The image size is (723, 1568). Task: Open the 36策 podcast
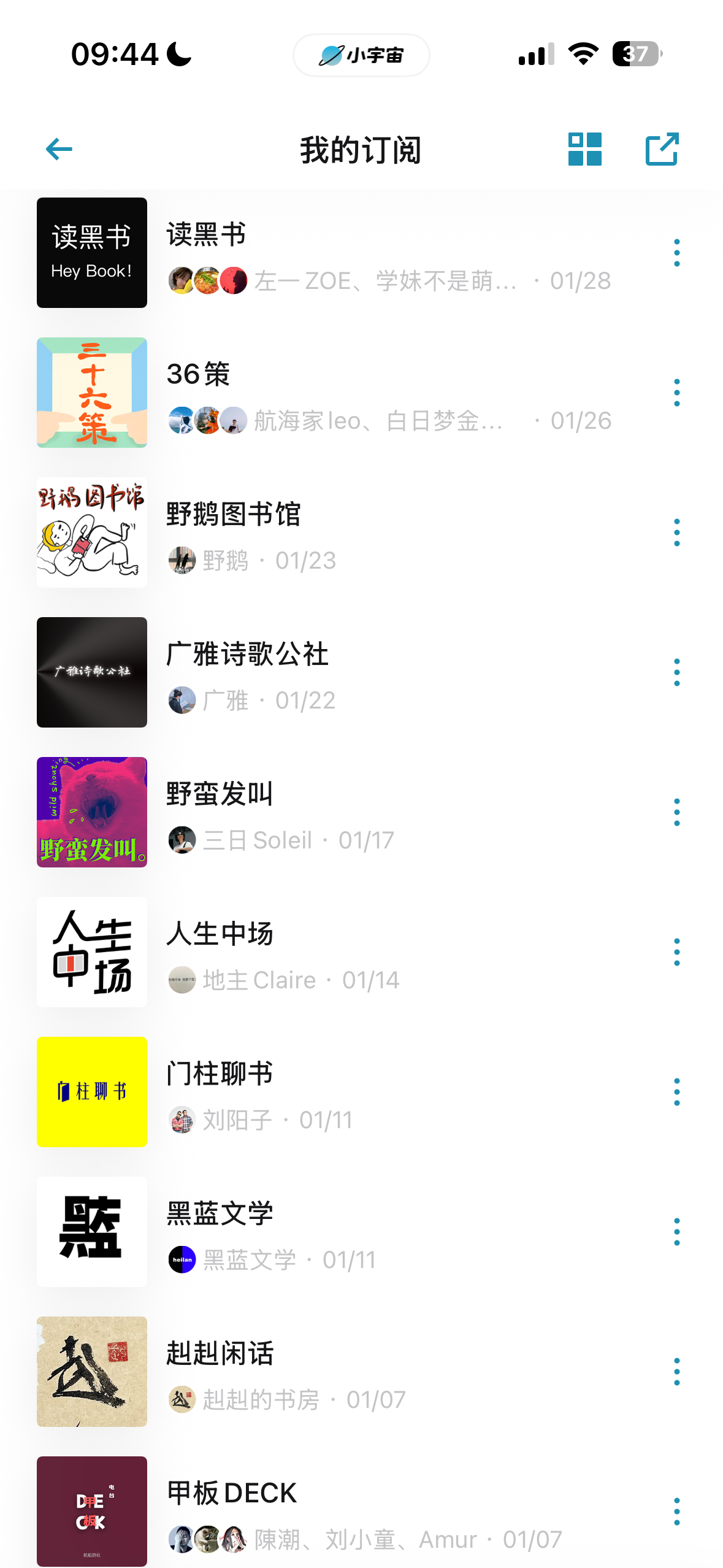pyautogui.click(x=199, y=375)
